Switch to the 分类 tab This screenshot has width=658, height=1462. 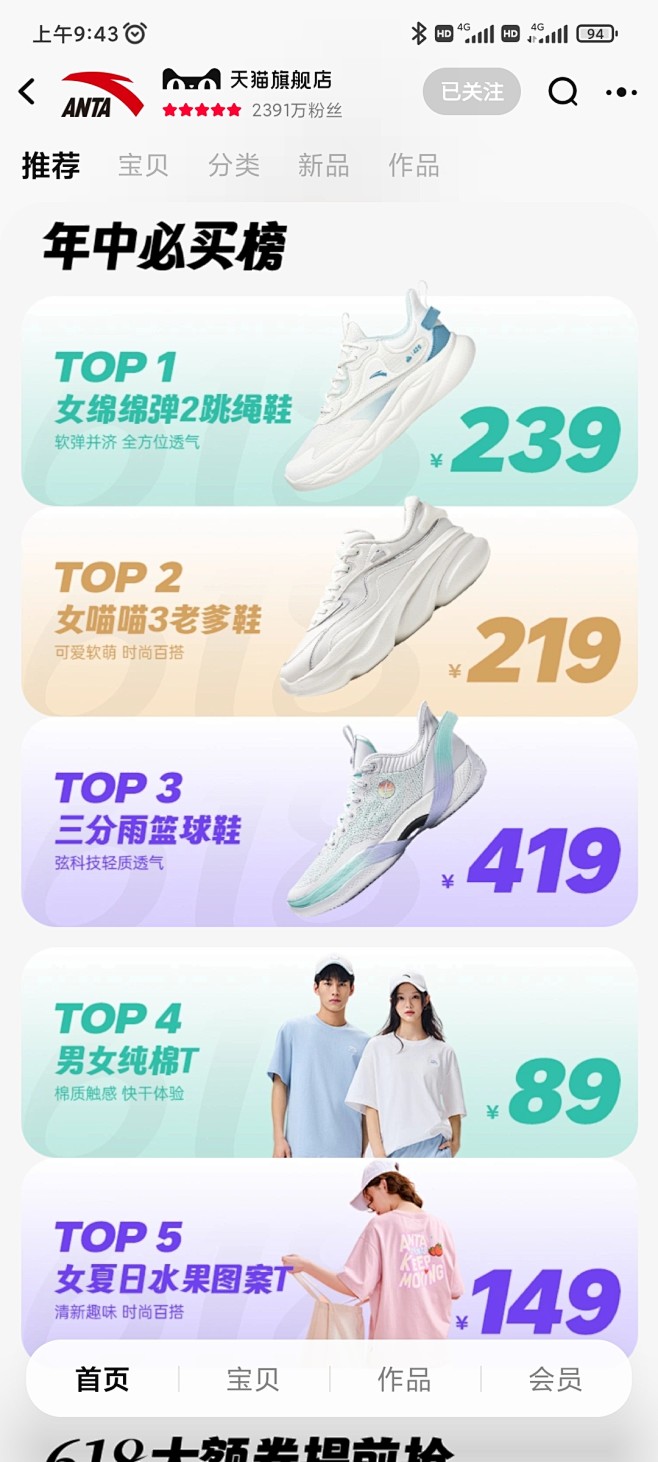click(234, 165)
